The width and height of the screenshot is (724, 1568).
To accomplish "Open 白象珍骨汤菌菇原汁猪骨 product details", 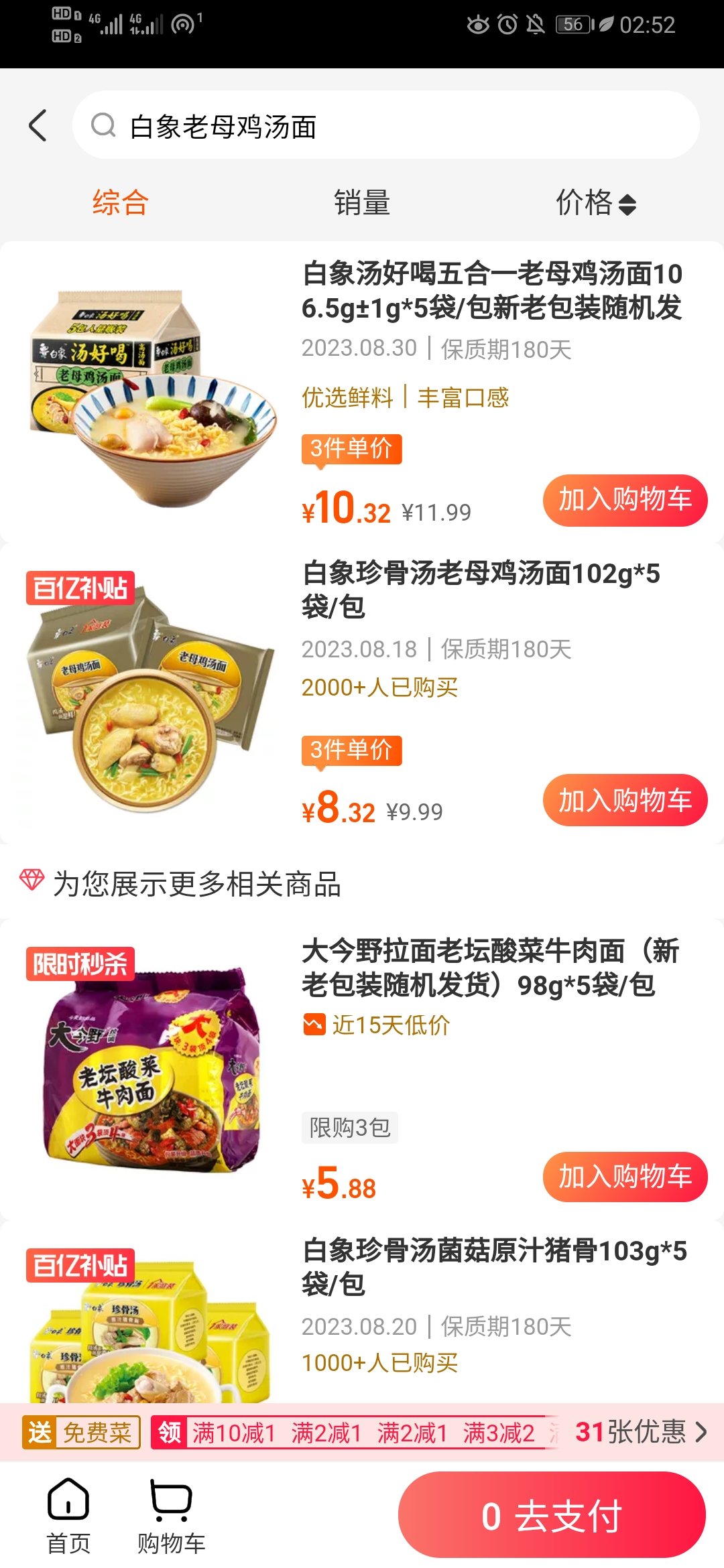I will coord(493,1267).
